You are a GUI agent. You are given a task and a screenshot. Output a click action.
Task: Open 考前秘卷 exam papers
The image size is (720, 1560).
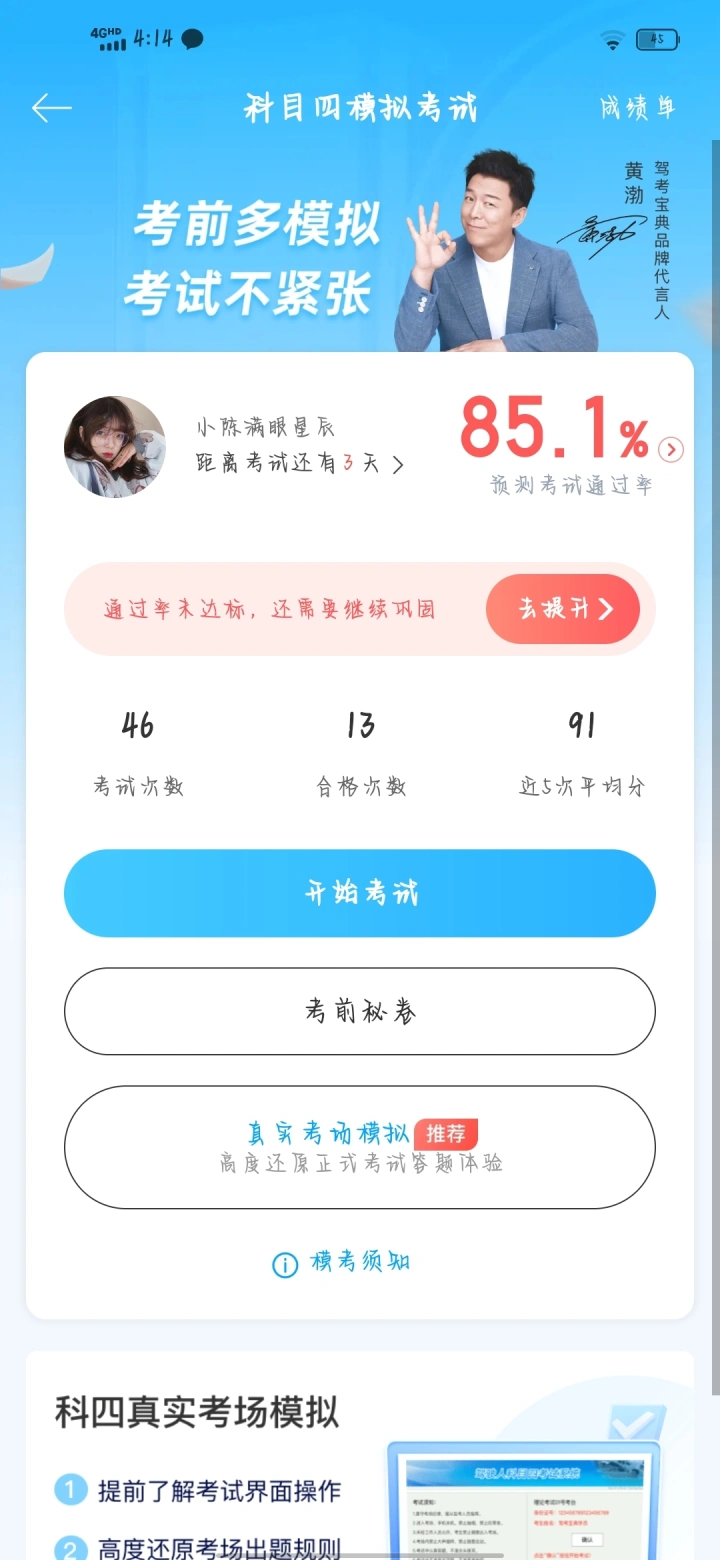tap(360, 1011)
